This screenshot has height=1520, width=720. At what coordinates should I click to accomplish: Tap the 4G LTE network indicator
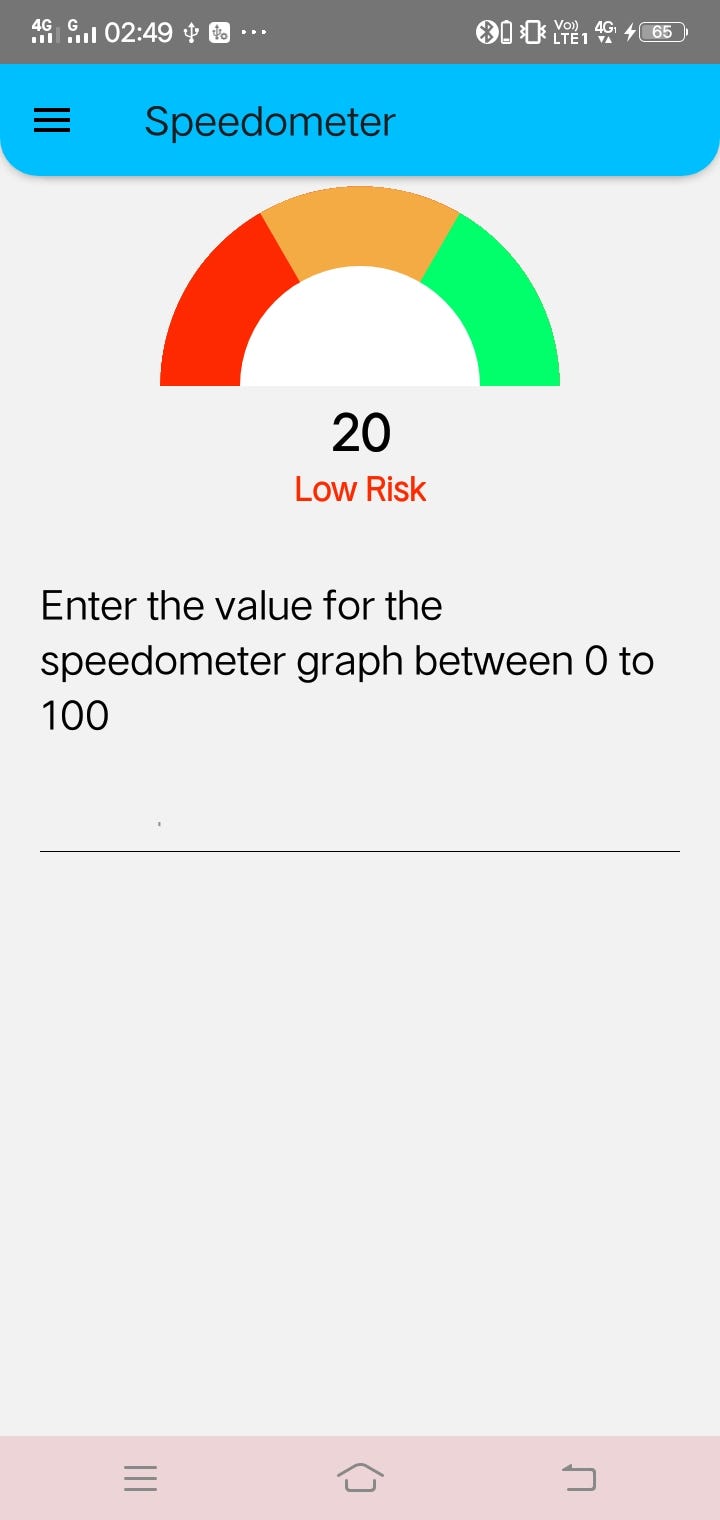(x=604, y=31)
